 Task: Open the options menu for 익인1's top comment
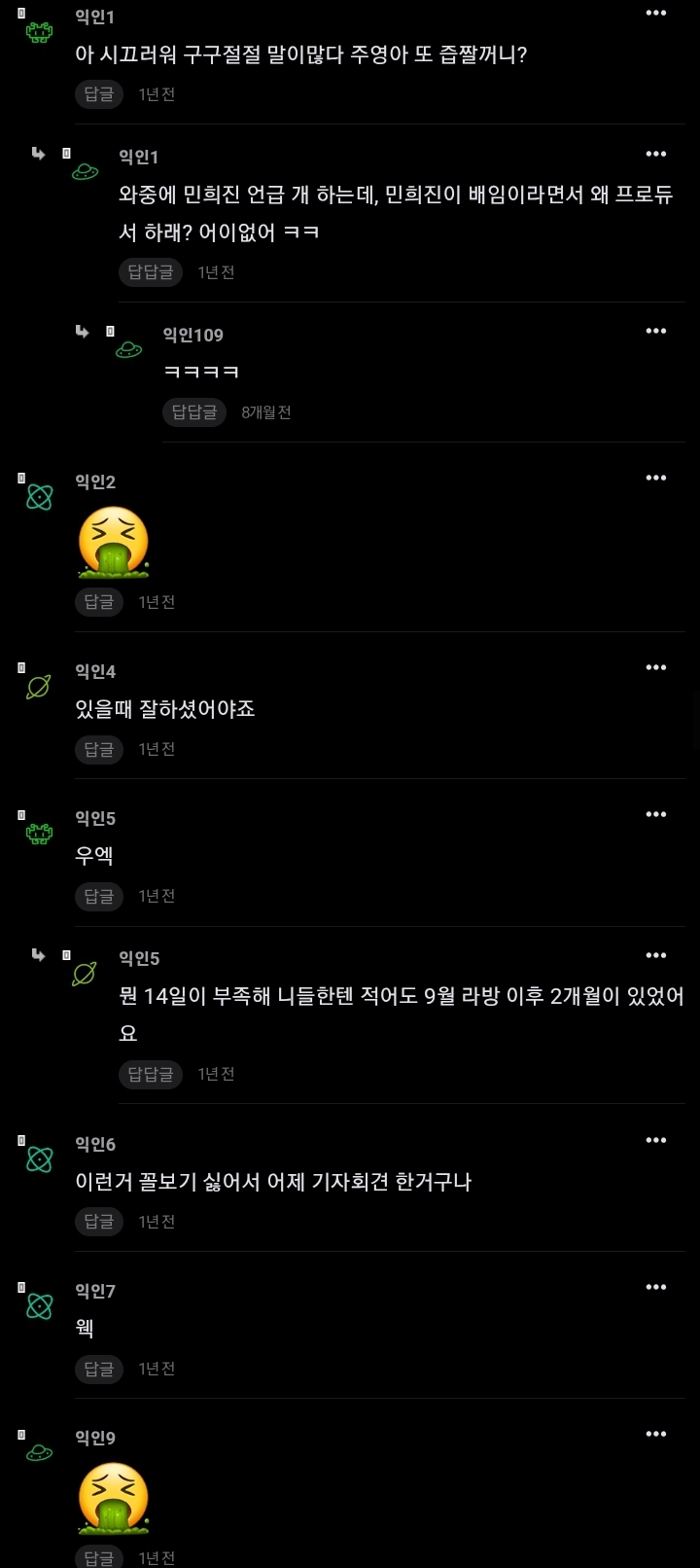tap(656, 13)
